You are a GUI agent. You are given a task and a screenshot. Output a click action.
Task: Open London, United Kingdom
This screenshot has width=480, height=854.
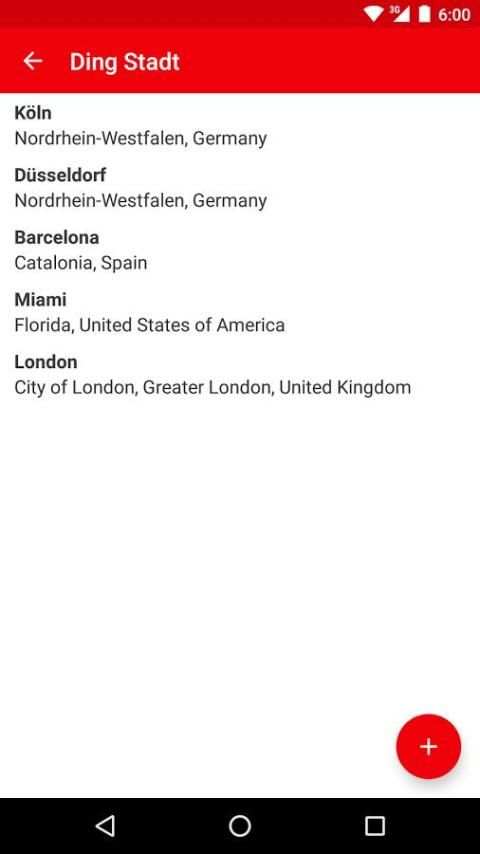(240, 374)
